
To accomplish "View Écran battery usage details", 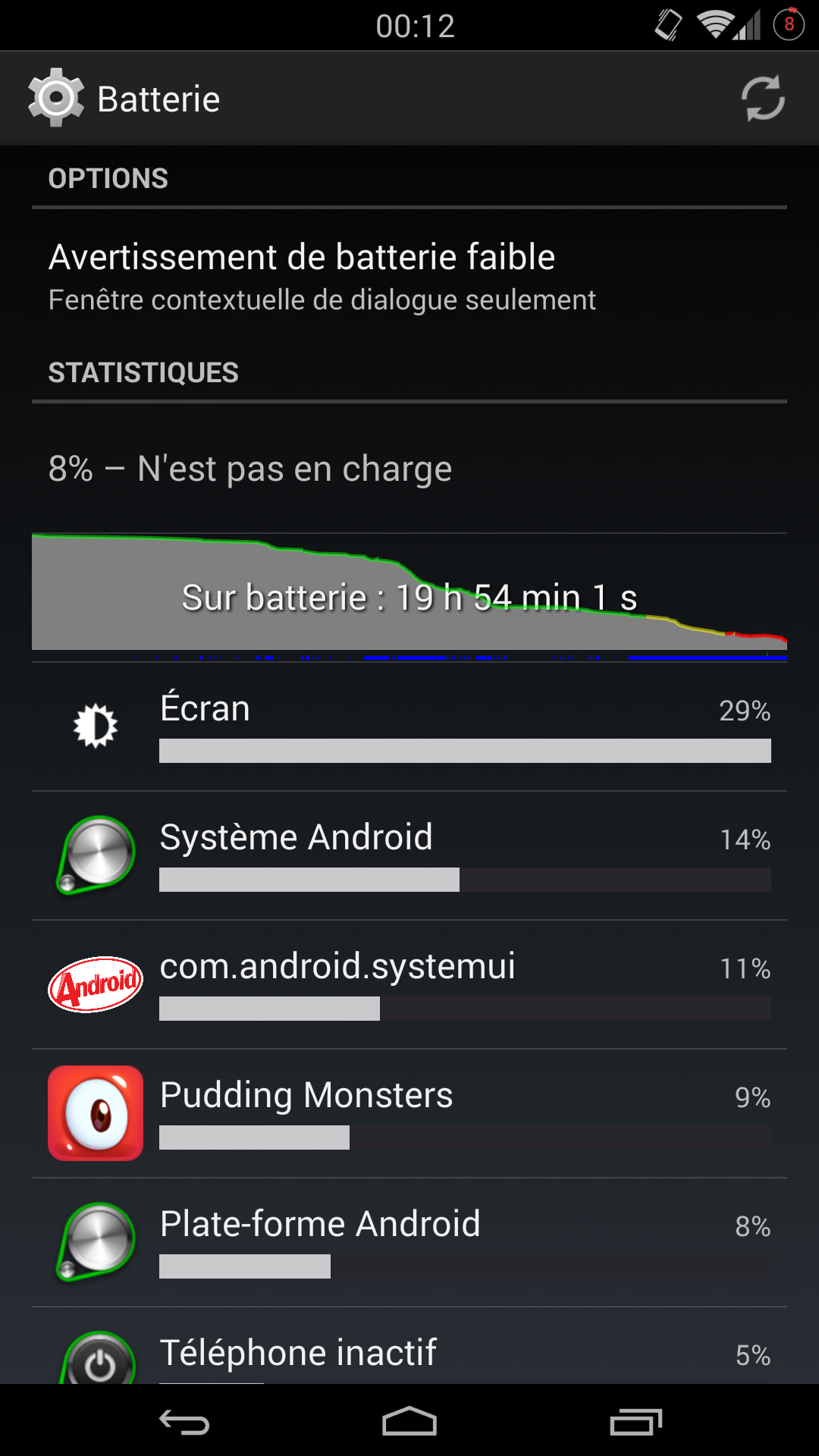I will 409,726.
